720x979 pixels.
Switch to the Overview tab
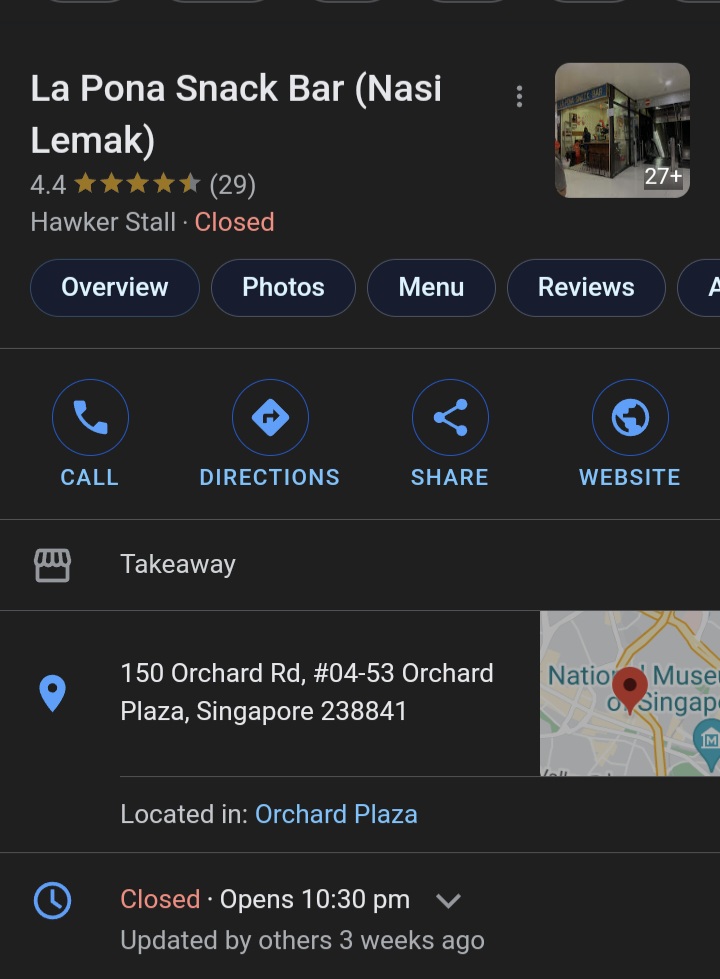coord(115,288)
